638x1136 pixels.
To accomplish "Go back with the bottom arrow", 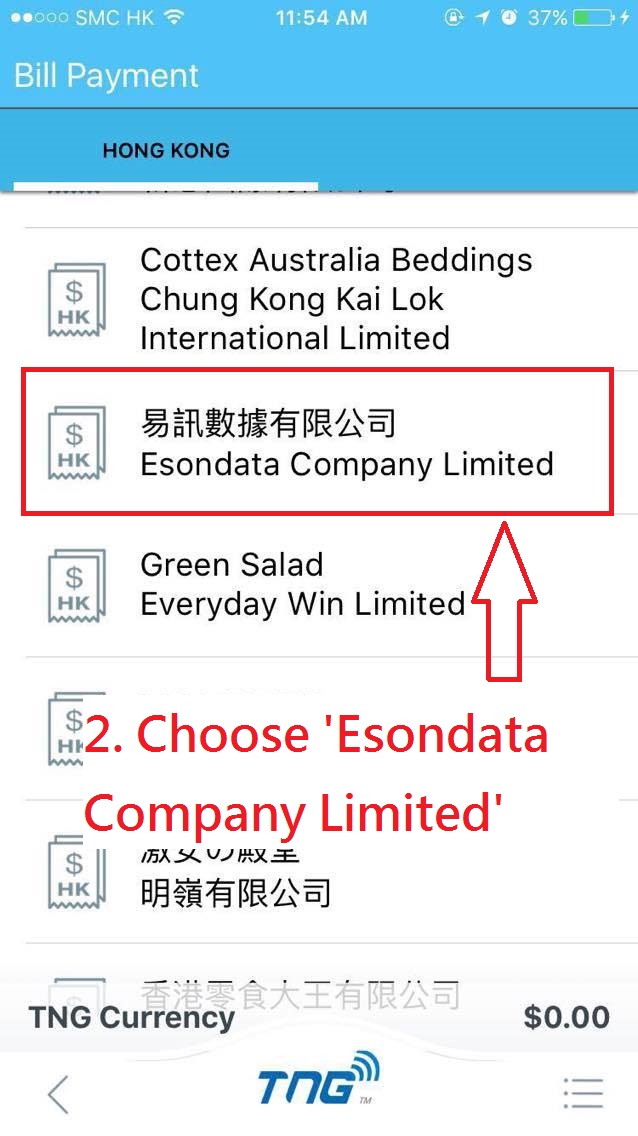I will (58, 1094).
